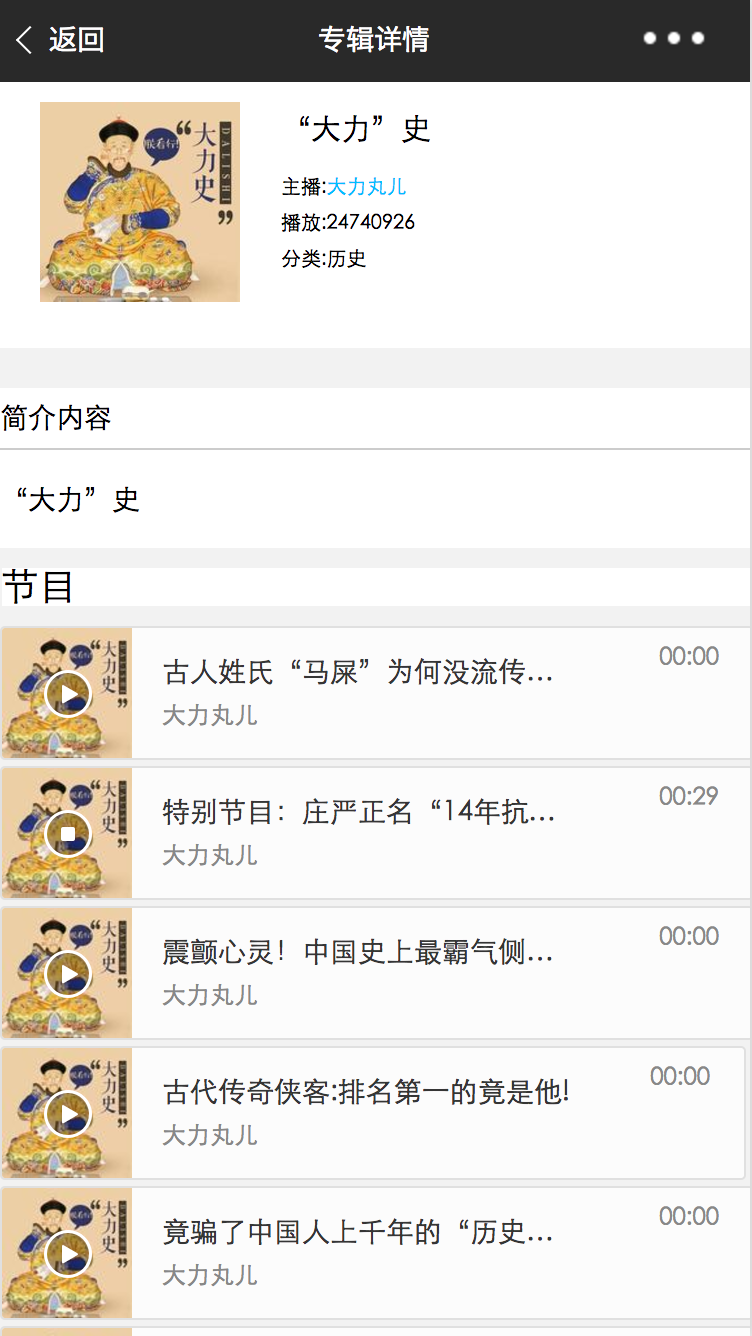Stop the playing episode 特别节目：庄严正名
Image resolution: width=752 pixels, height=1336 pixels.
[x=68, y=834]
